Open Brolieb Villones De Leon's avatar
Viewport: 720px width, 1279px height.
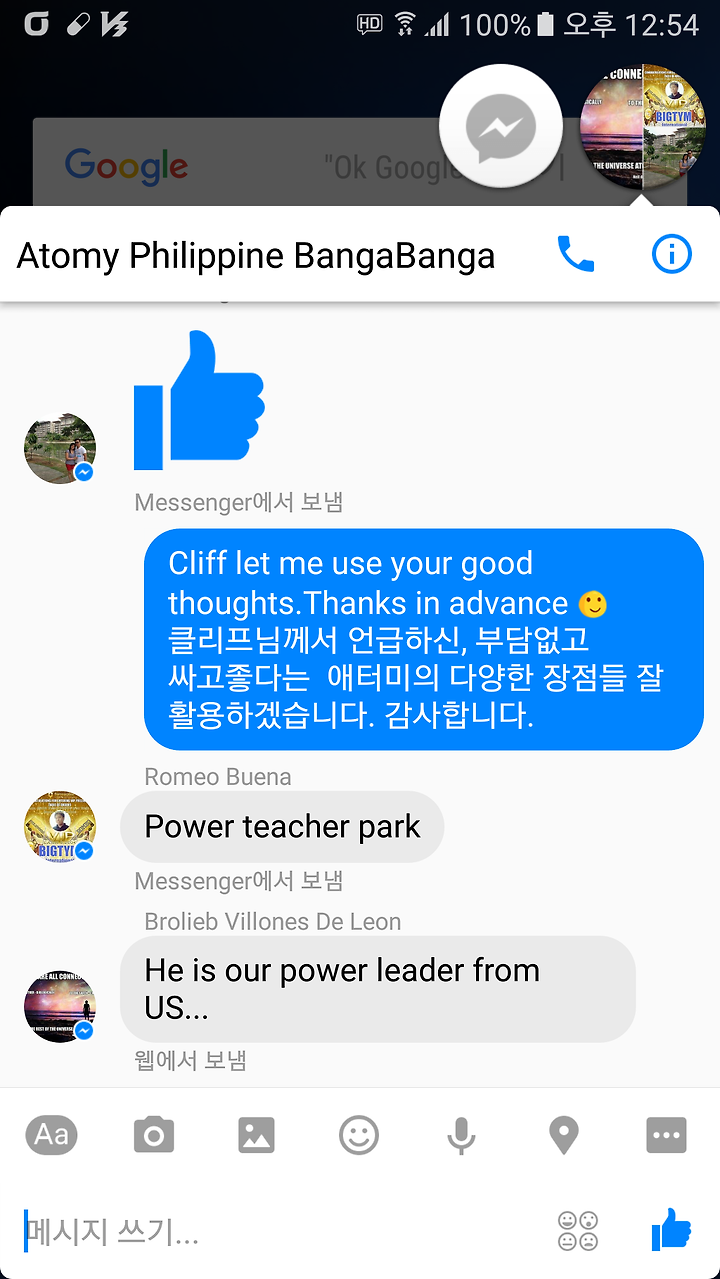[x=60, y=1005]
